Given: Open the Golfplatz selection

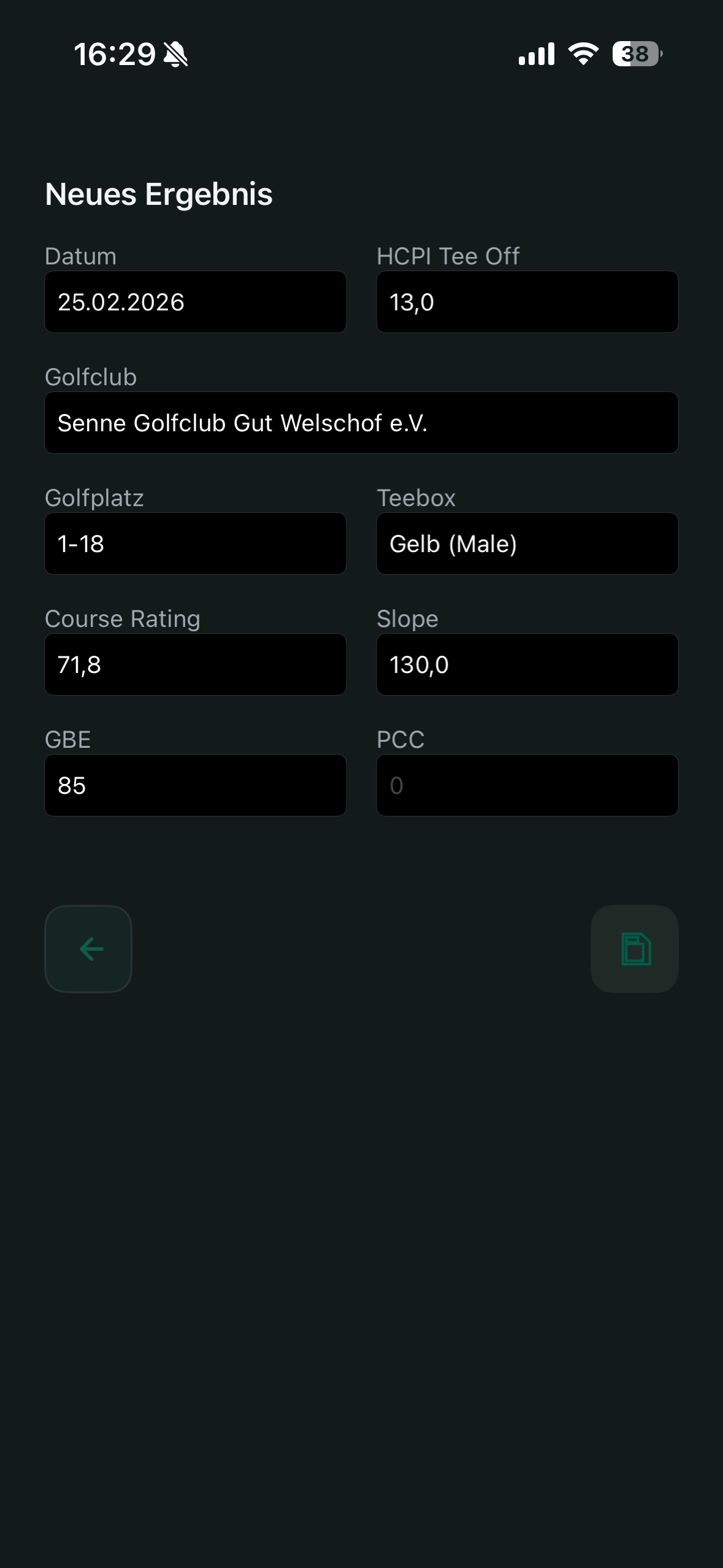Looking at the screenshot, I should (195, 544).
